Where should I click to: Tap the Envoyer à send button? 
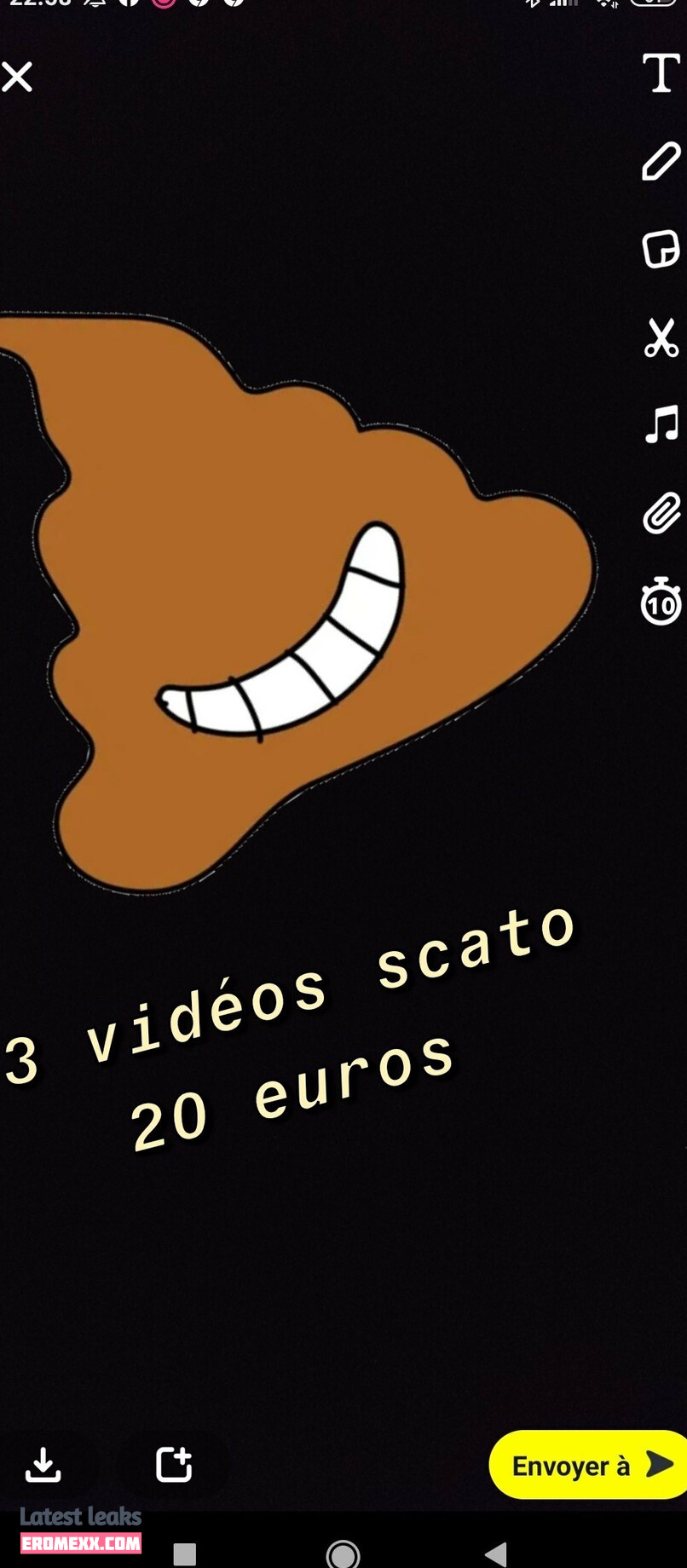coord(588,1465)
